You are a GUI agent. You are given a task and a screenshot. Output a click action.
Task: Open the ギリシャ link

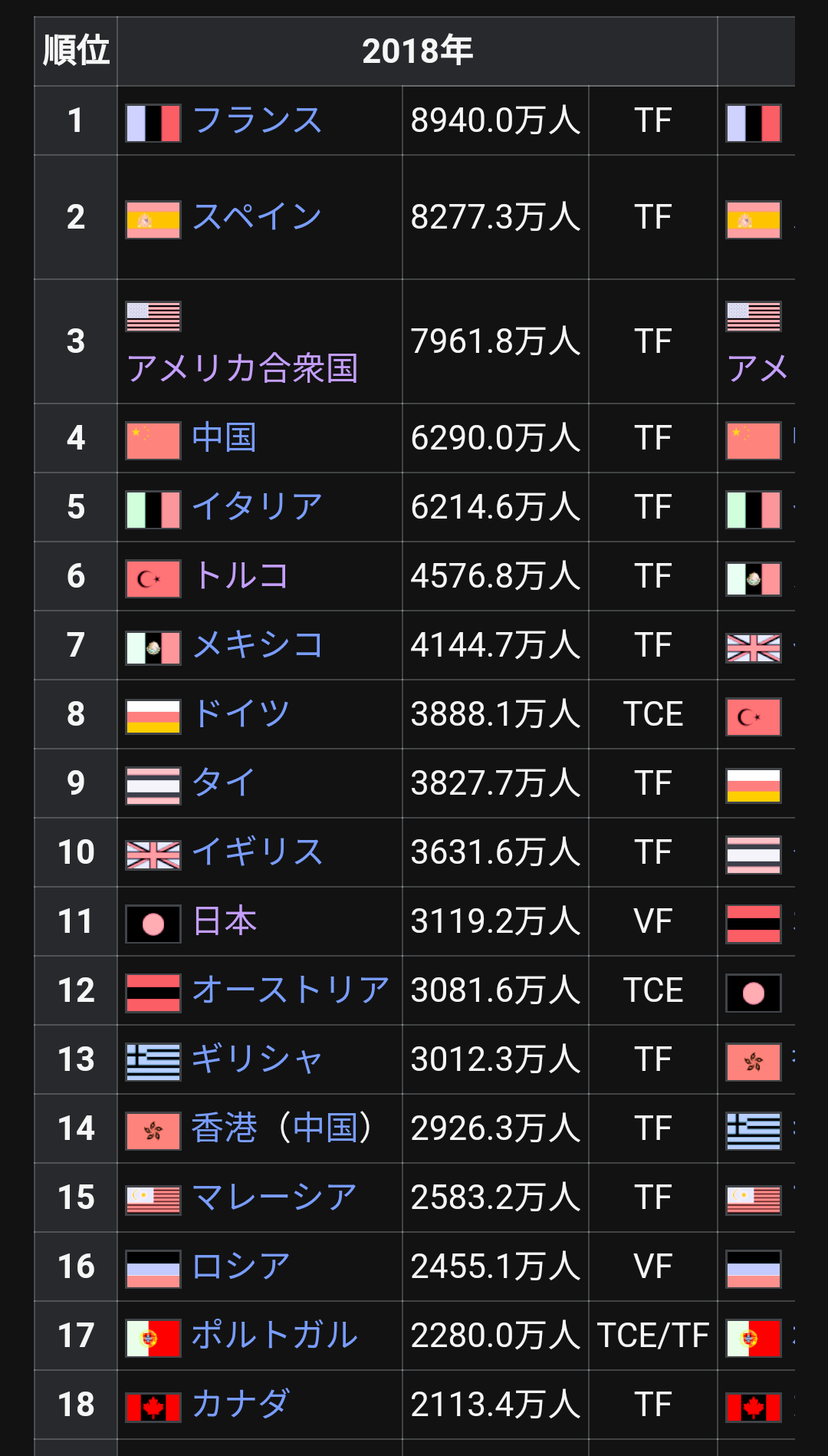coord(257,1059)
